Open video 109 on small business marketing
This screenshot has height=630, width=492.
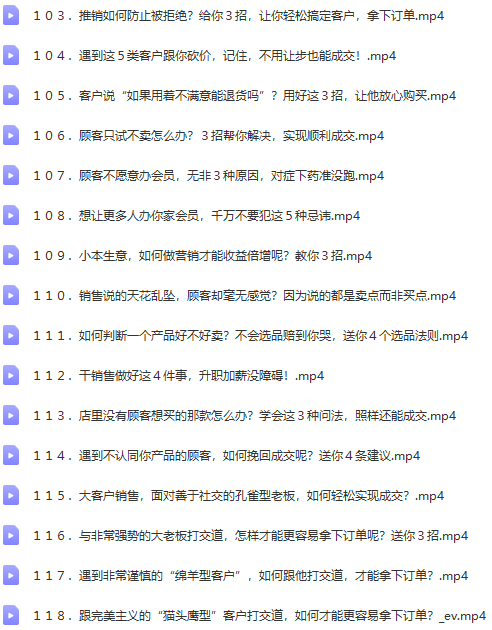point(202,256)
